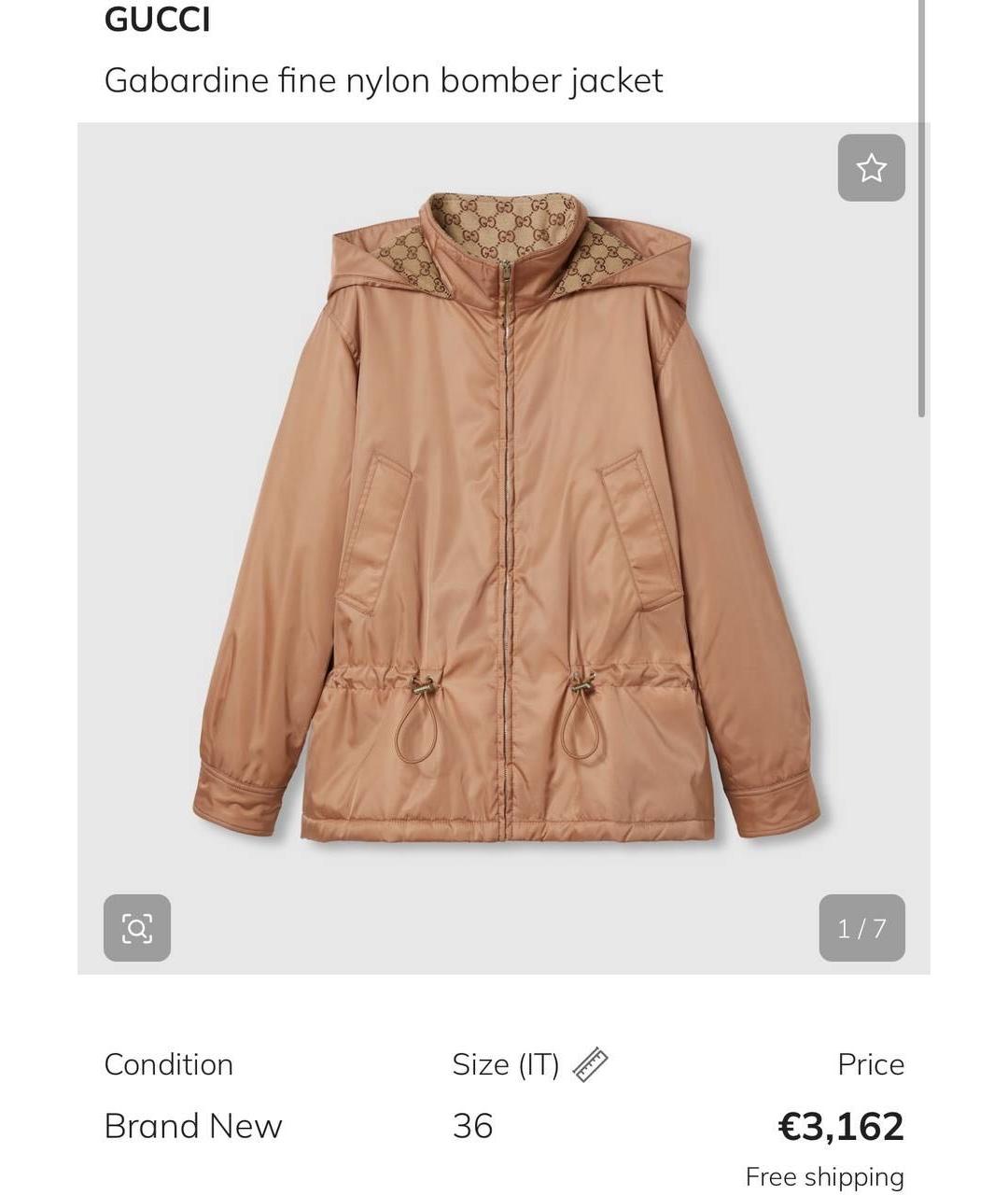Image resolution: width=1008 pixels, height=1195 pixels.
Task: Open the size guide ruler icon
Action: click(x=590, y=1064)
